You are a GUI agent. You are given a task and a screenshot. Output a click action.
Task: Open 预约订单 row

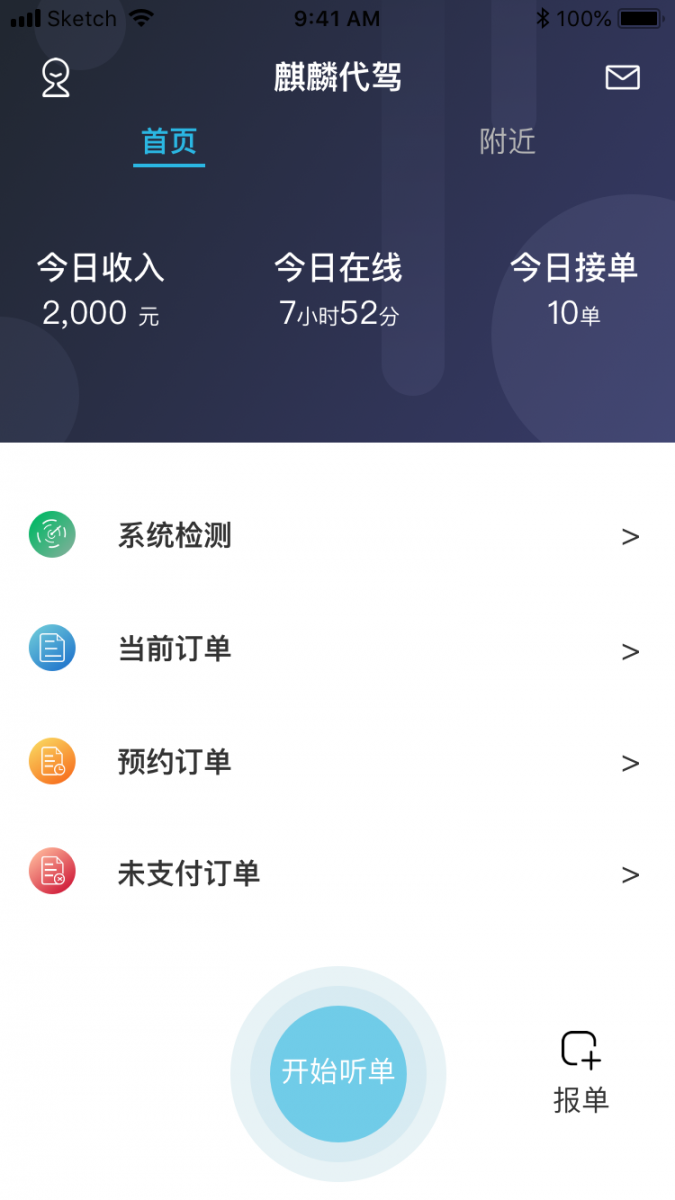tap(337, 762)
